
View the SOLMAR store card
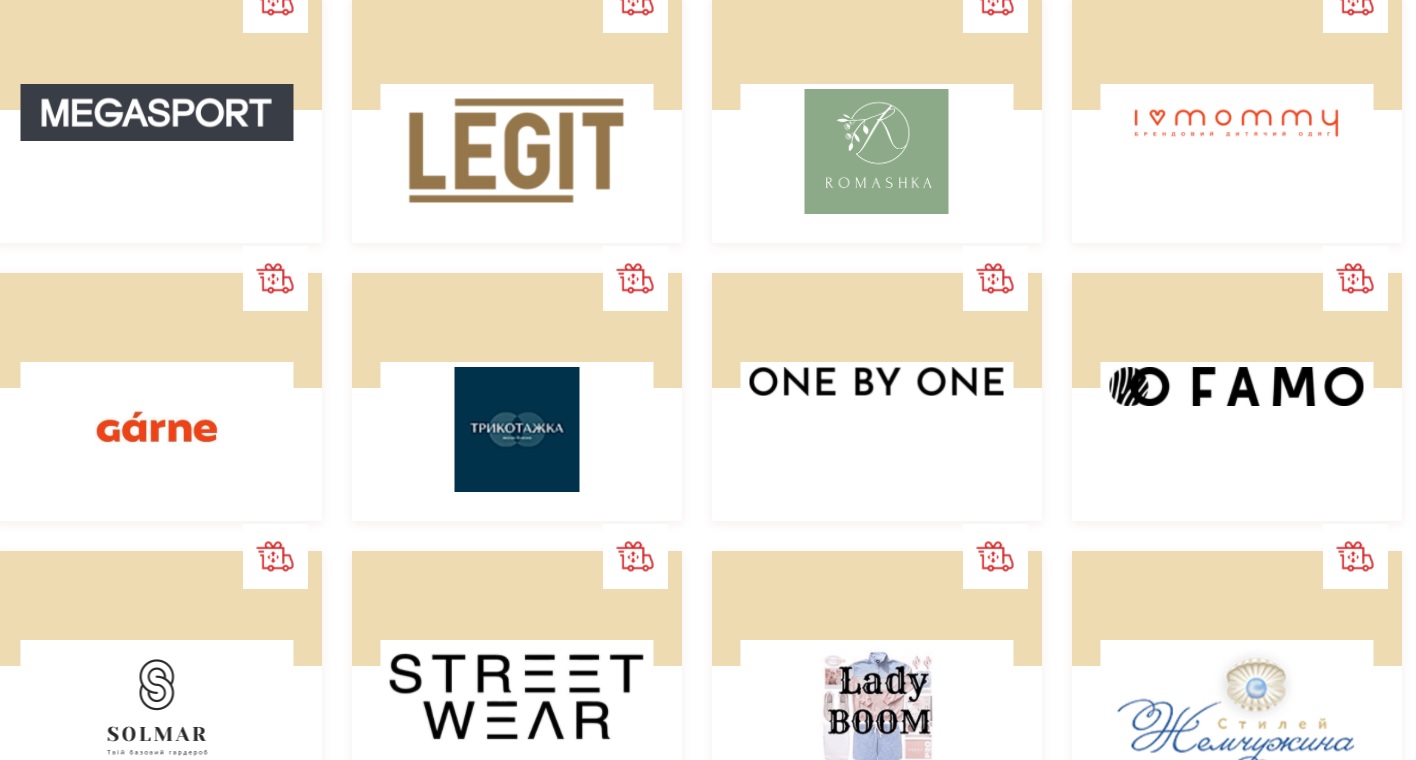(157, 705)
